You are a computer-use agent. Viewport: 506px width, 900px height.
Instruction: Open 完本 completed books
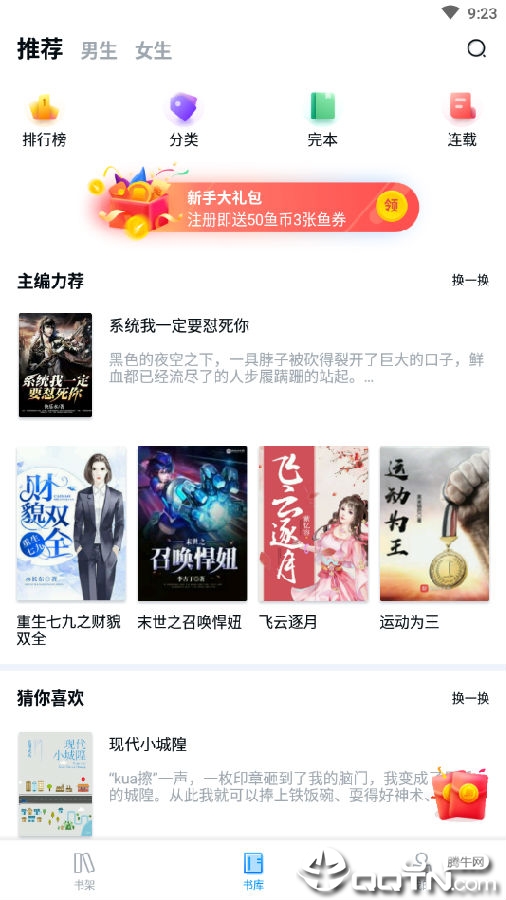click(322, 120)
